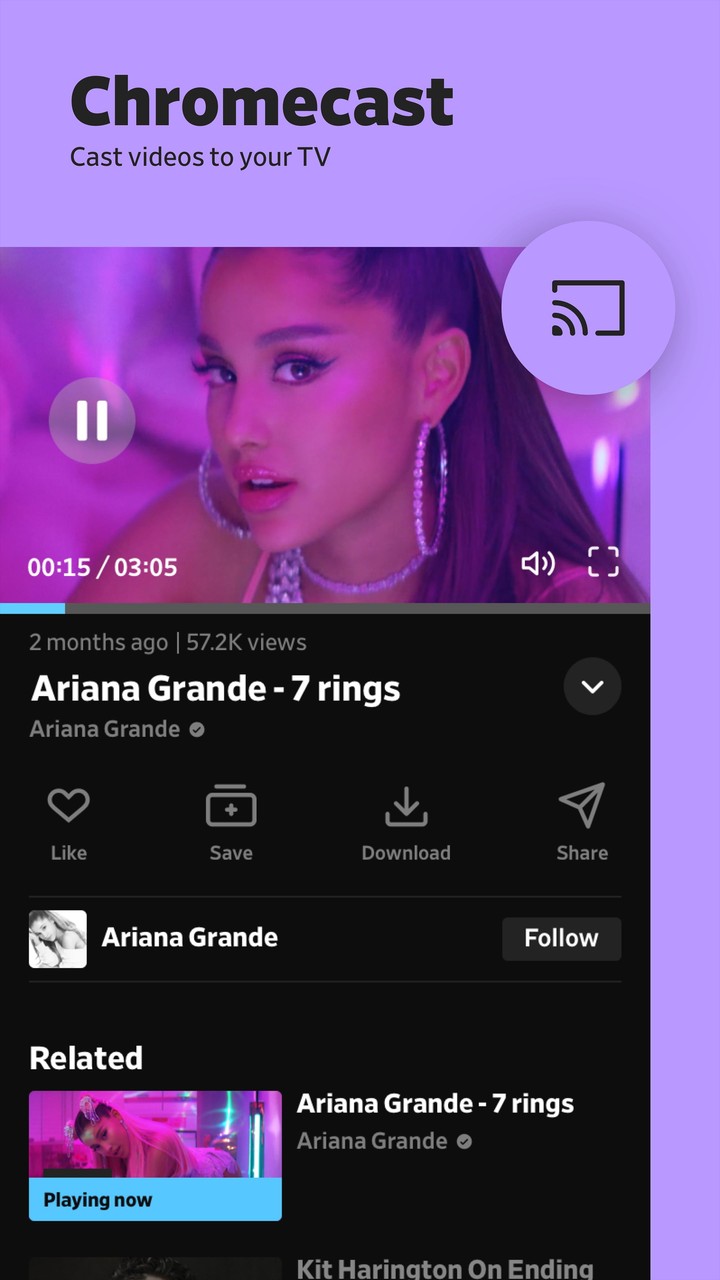The image size is (720, 1280).
Task: Tap the Related section heading
Action: (x=85, y=1058)
